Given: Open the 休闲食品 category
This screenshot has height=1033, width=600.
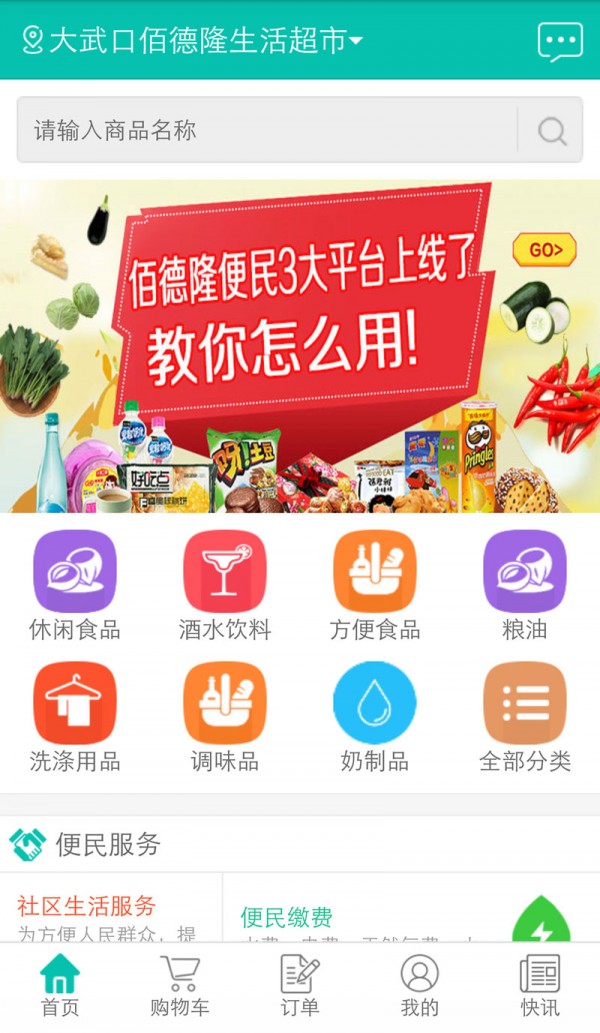Looking at the screenshot, I should 75,585.
